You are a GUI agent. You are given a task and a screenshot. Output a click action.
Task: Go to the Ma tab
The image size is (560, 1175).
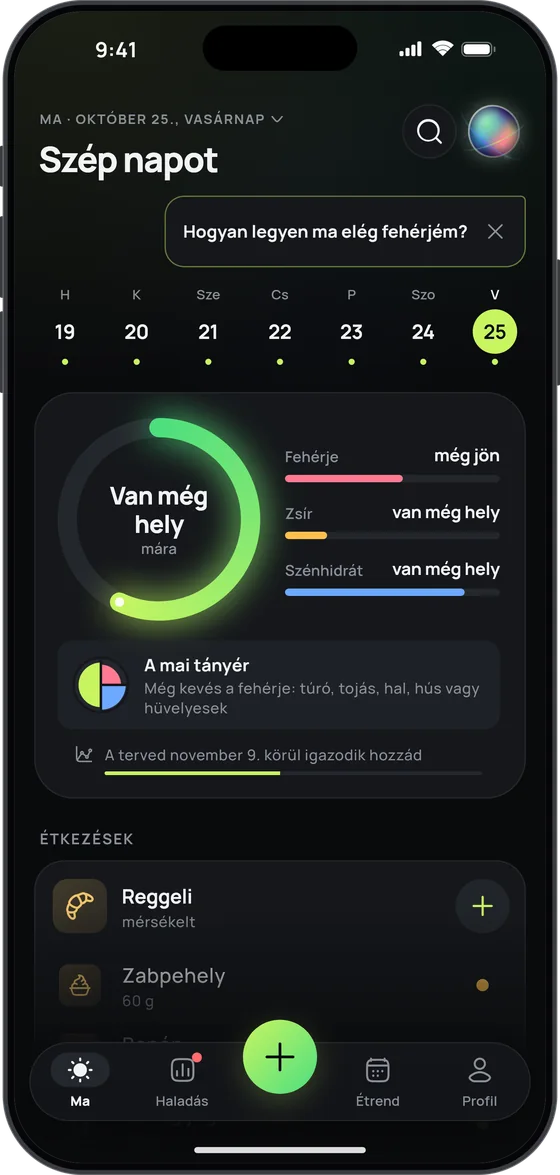(x=80, y=1081)
